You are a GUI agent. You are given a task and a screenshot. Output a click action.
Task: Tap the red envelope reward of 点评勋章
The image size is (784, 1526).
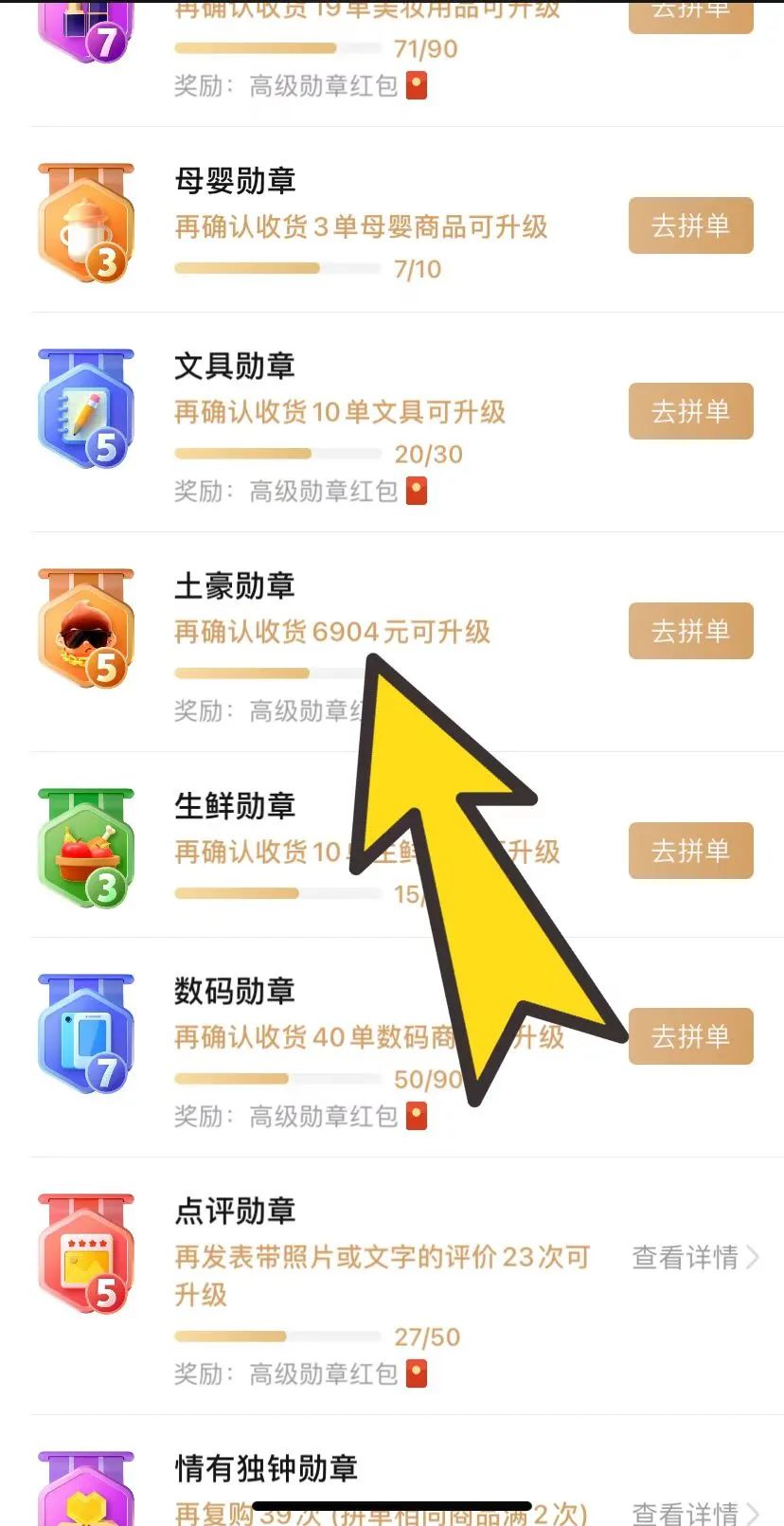[x=415, y=1373]
